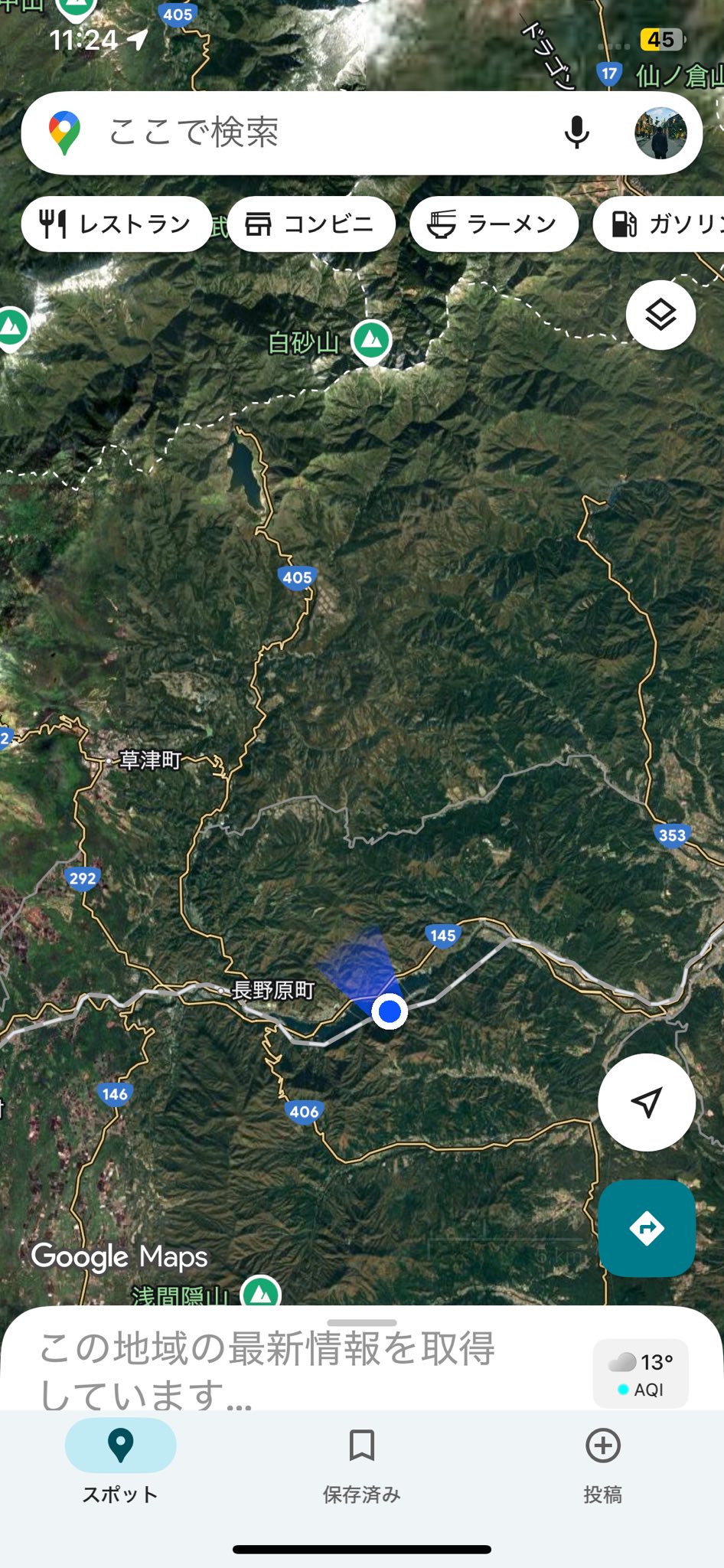Select the レストラン chip
Image resolution: width=724 pixels, height=1568 pixels.
(x=116, y=224)
